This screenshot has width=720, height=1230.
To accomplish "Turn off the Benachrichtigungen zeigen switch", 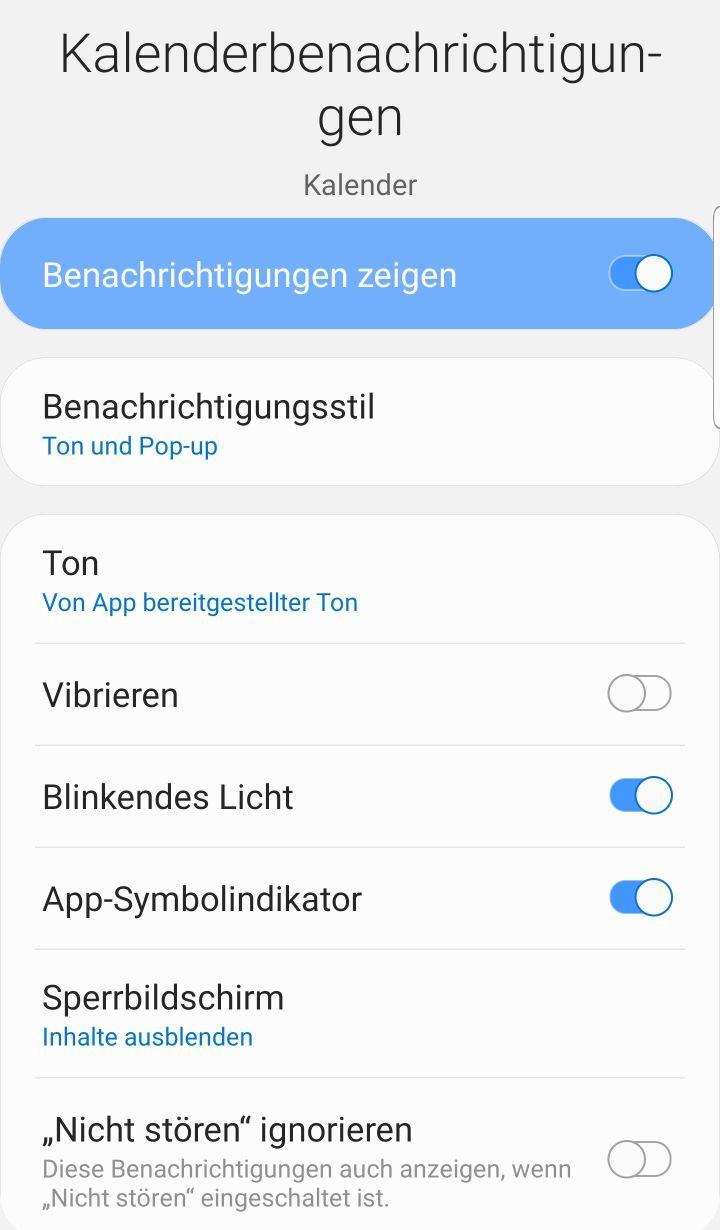I will click(x=640, y=274).
